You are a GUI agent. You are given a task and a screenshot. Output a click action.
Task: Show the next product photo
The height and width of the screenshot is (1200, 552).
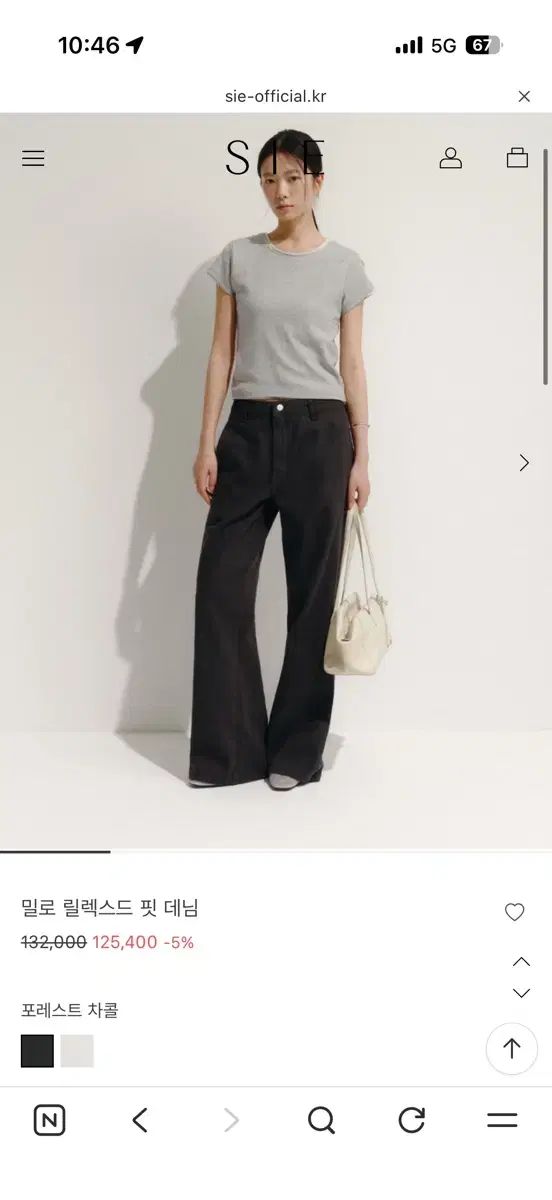[524, 462]
